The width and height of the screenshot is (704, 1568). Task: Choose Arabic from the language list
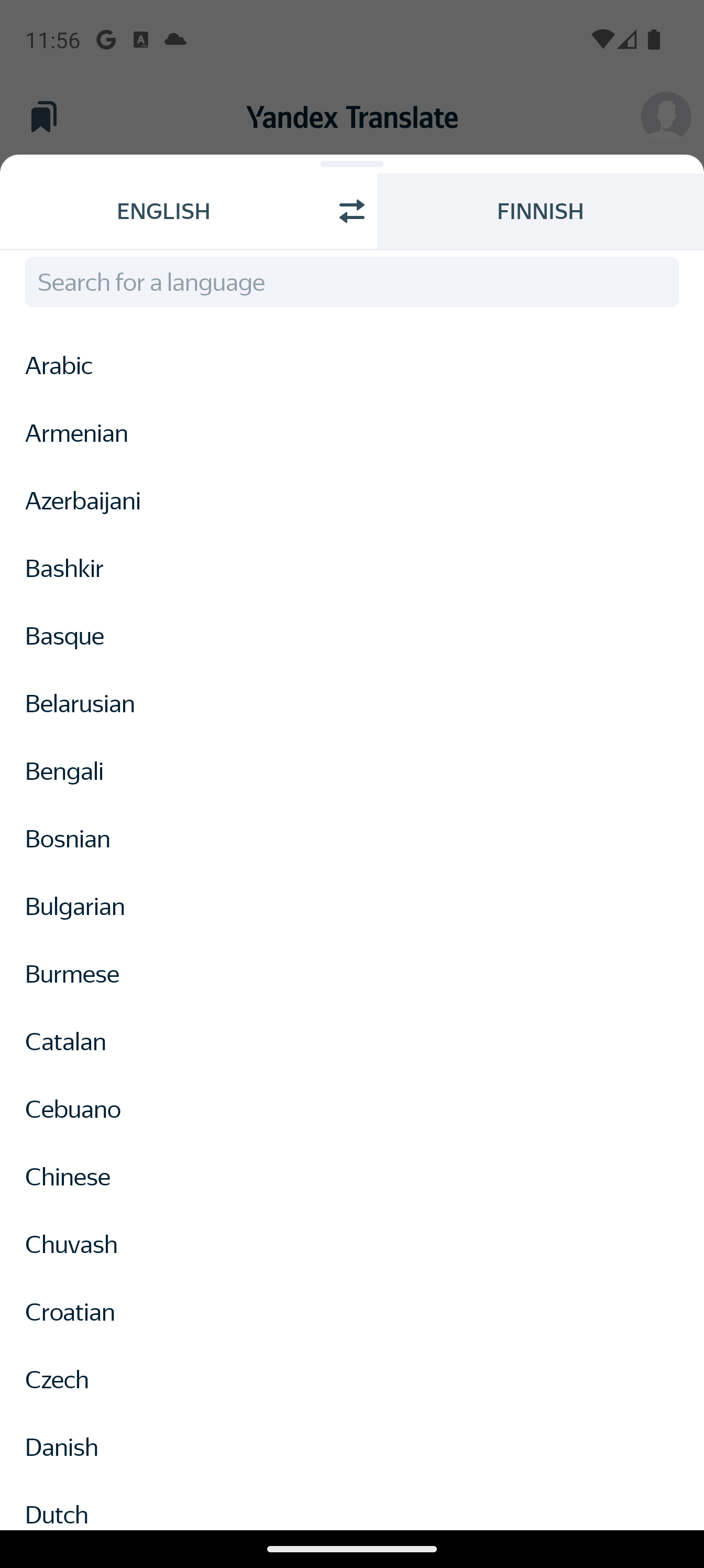[351, 365]
